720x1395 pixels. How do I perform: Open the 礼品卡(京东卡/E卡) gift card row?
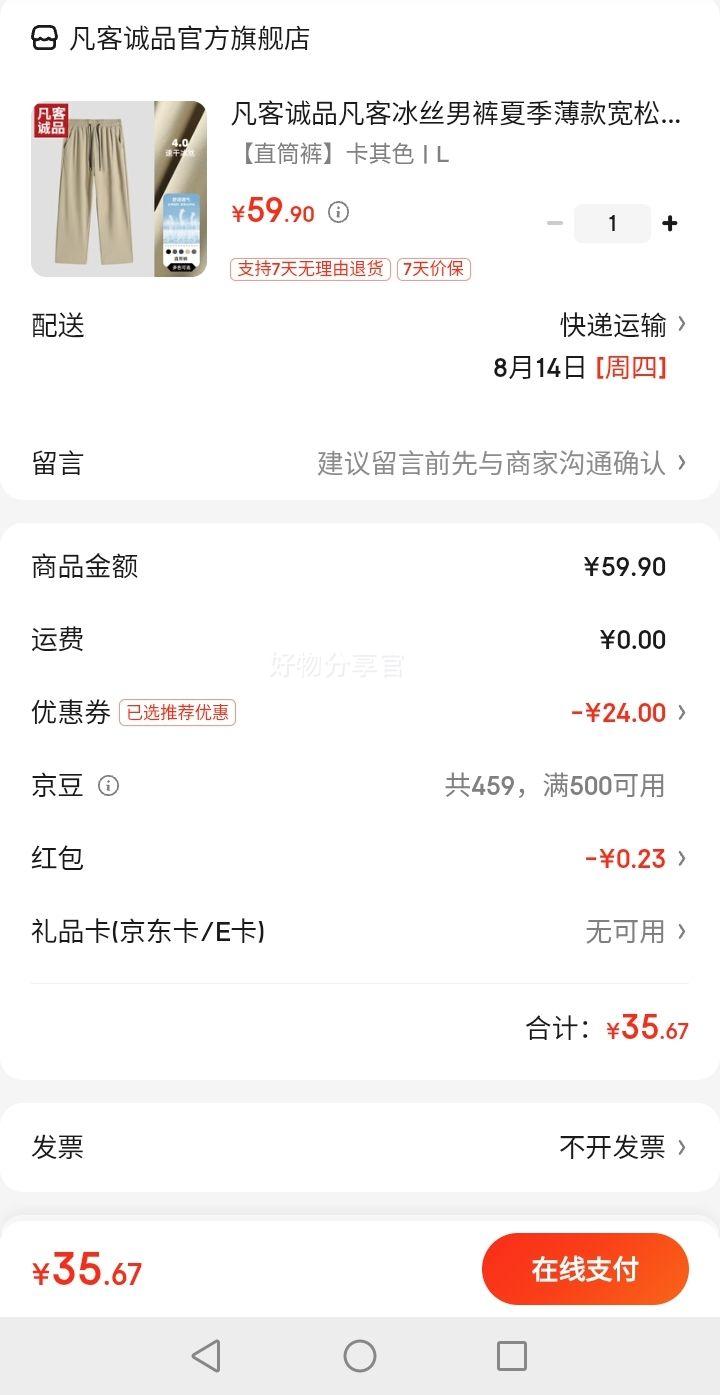coord(360,932)
